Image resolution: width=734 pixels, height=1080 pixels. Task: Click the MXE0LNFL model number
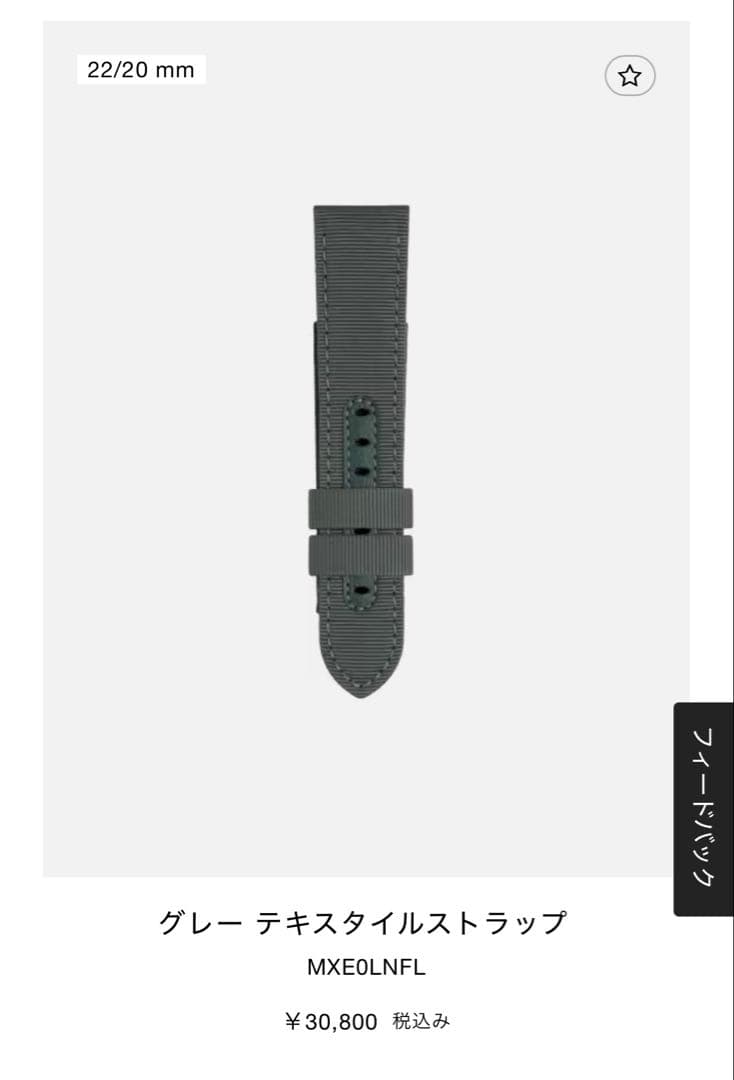[x=366, y=968]
